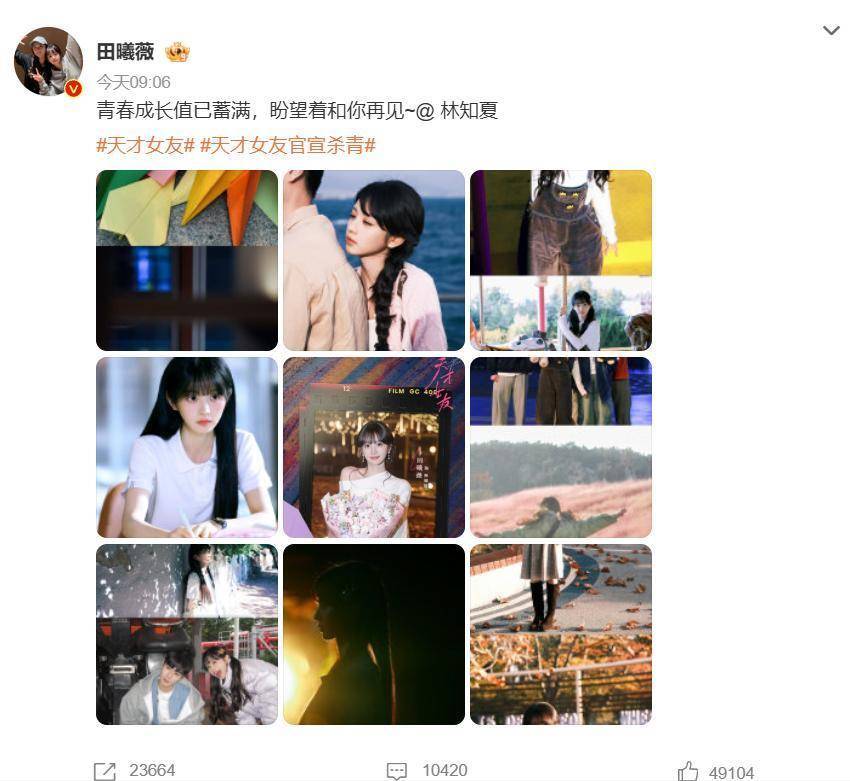View the autumn leaves photo
Screen dimensions: 850x781
pyautogui.click(x=560, y=634)
